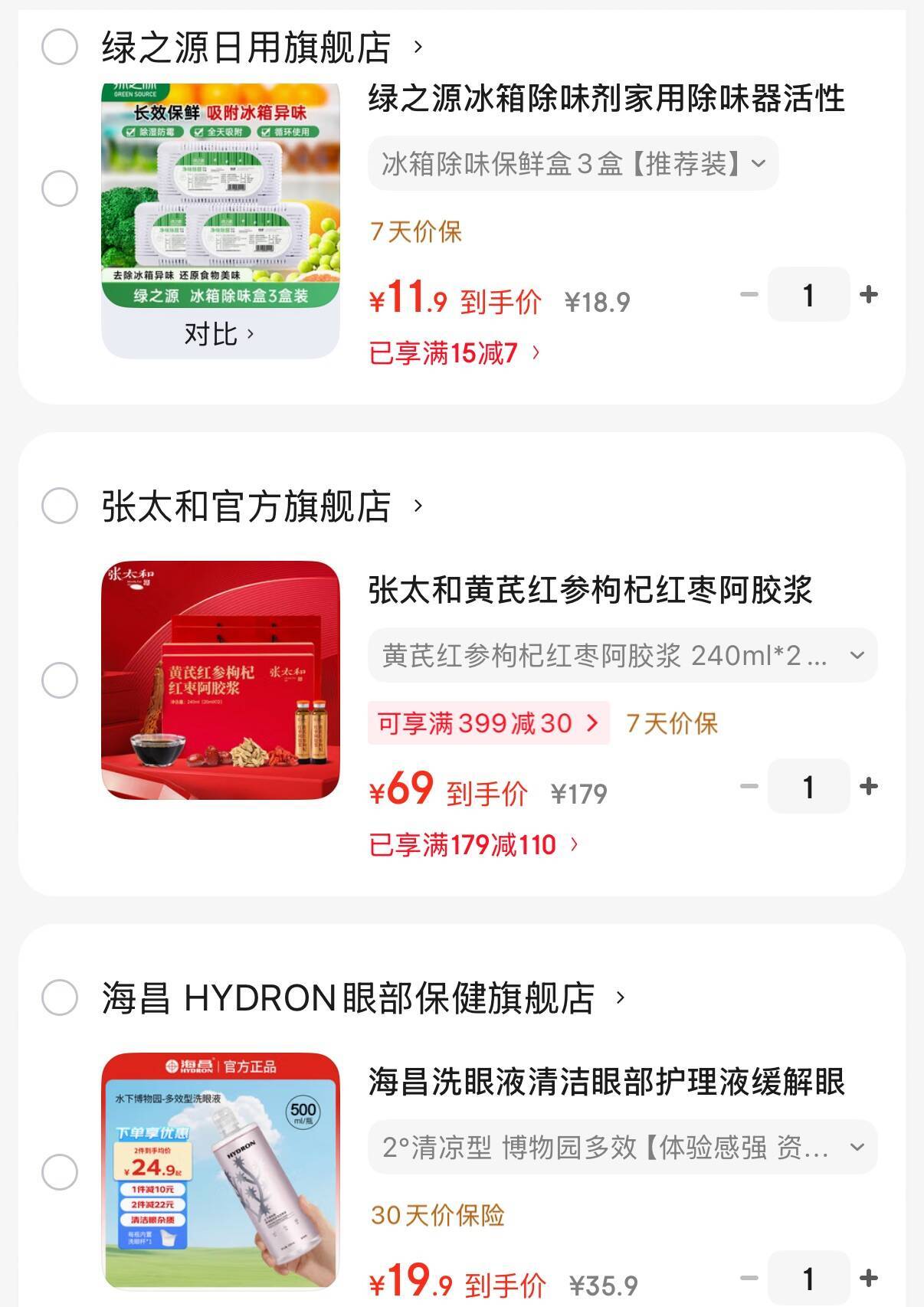Increase quantity of 绿之源冰箱除味剂
This screenshot has width=924, height=1307.
[868, 295]
